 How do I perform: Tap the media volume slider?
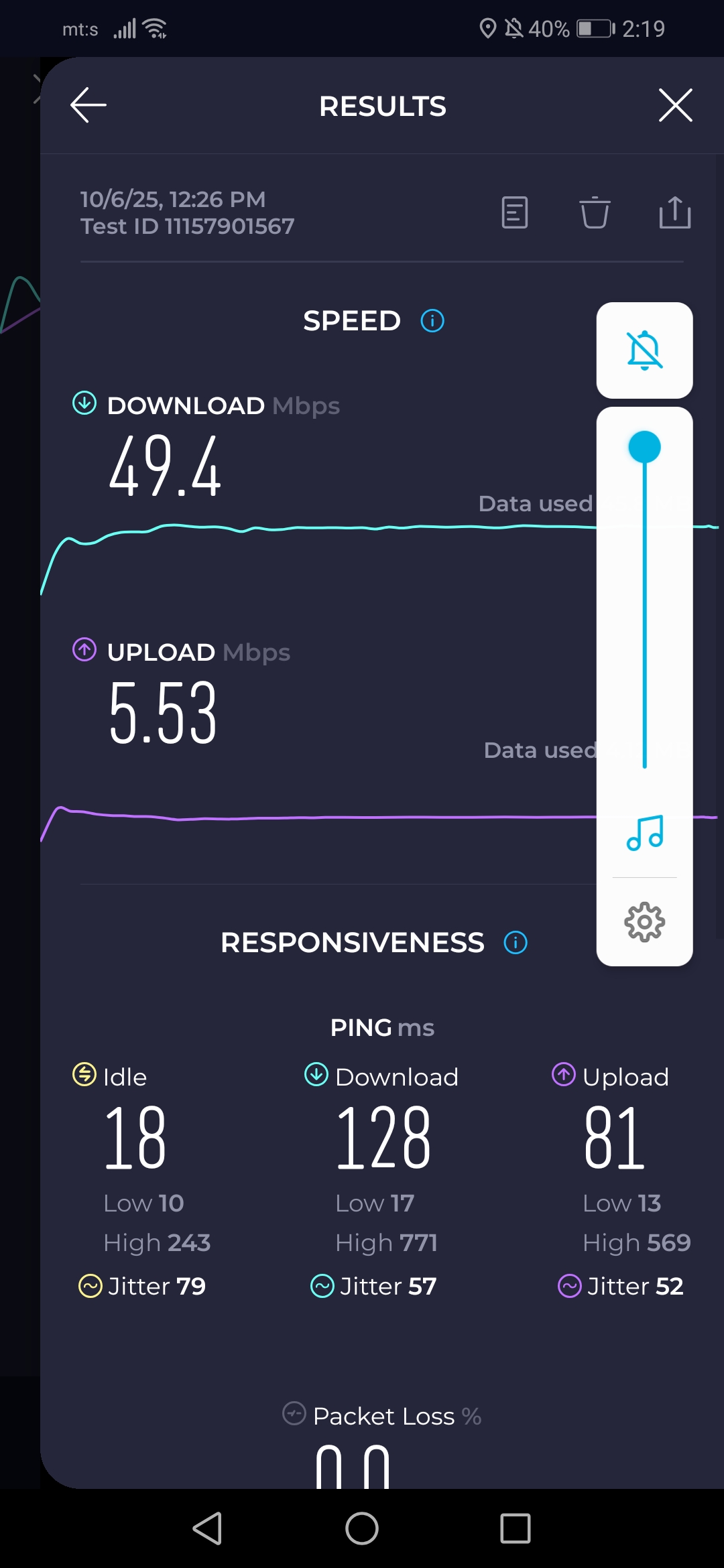coord(644,603)
